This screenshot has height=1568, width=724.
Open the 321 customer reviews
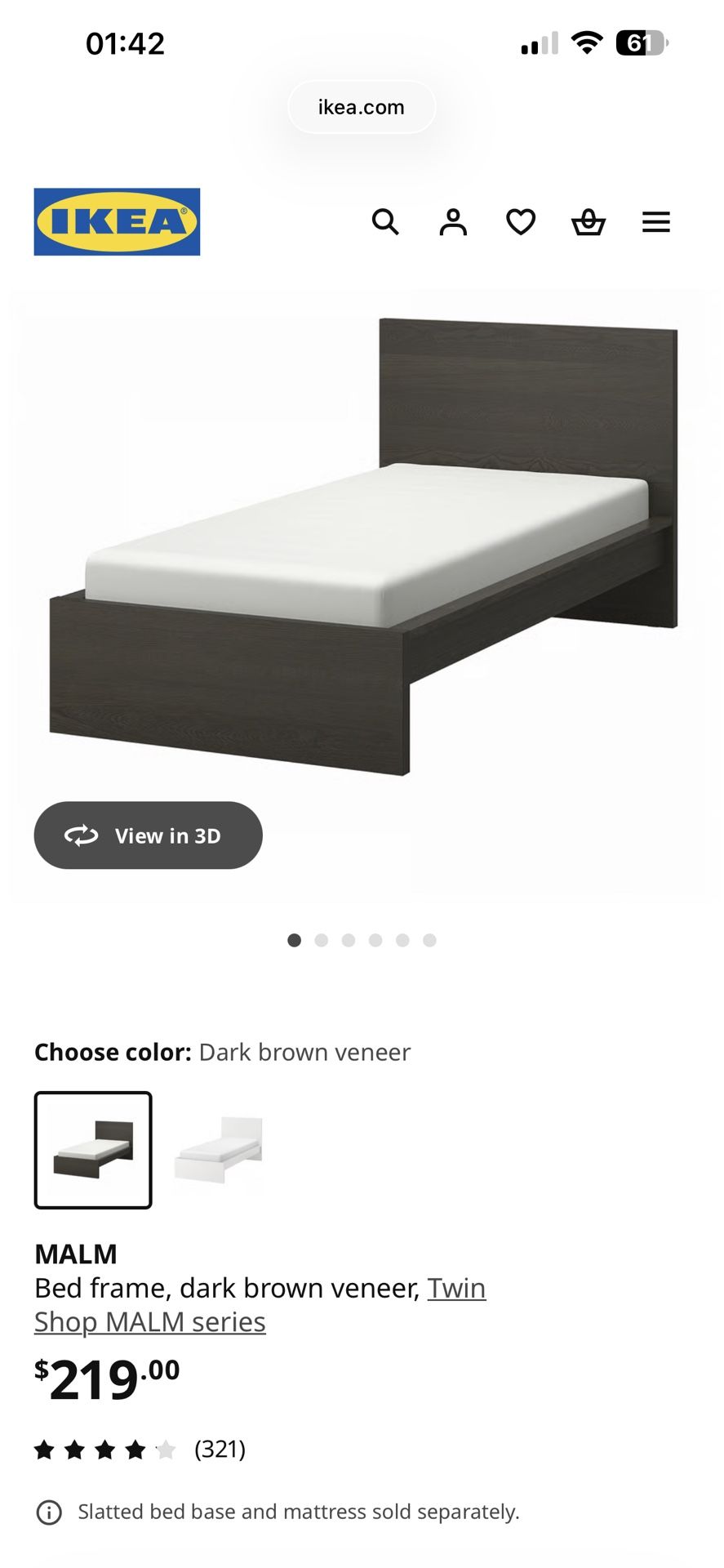pos(220,1449)
